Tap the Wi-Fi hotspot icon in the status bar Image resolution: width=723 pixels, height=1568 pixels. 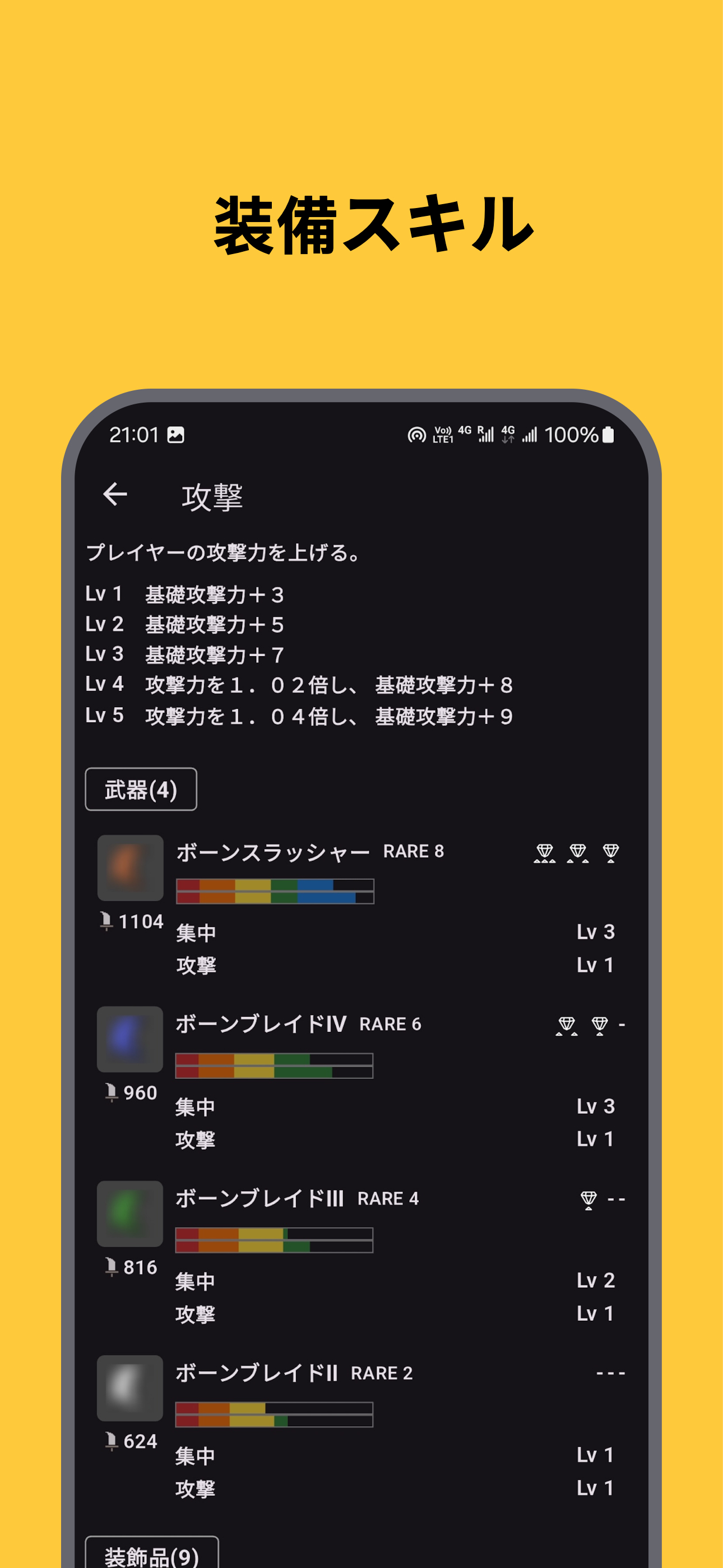(x=416, y=435)
